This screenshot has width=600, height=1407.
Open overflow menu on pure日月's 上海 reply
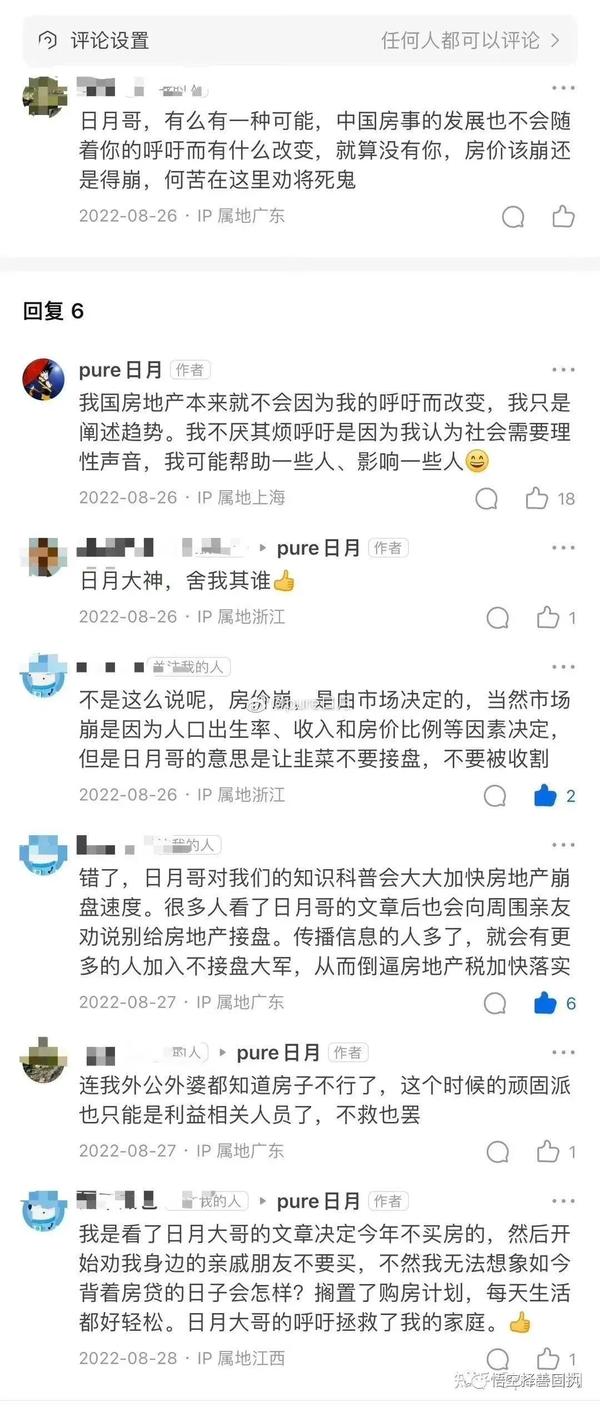pos(563,368)
